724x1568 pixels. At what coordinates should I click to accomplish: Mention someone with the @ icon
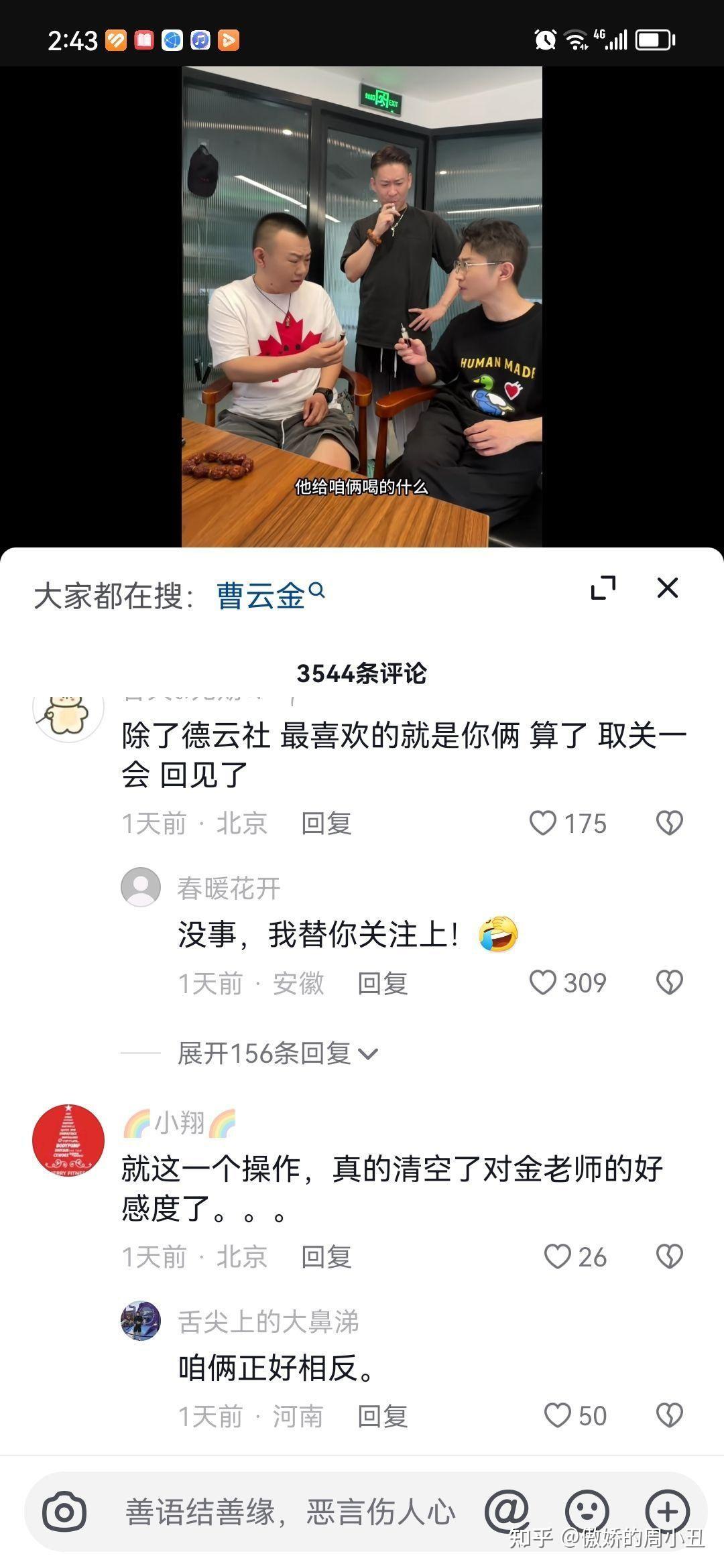tap(507, 1511)
